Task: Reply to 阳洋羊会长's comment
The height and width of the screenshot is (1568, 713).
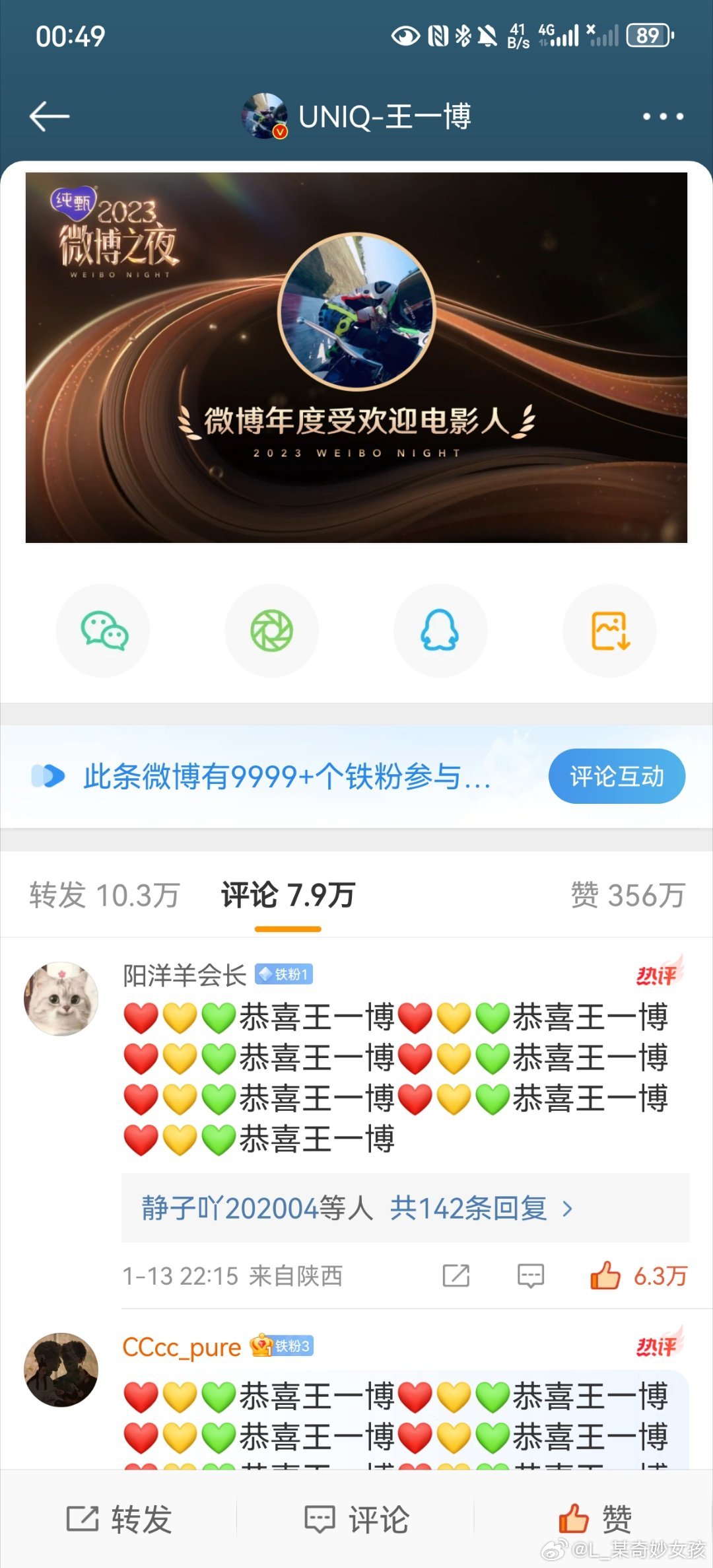Action: [530, 1275]
